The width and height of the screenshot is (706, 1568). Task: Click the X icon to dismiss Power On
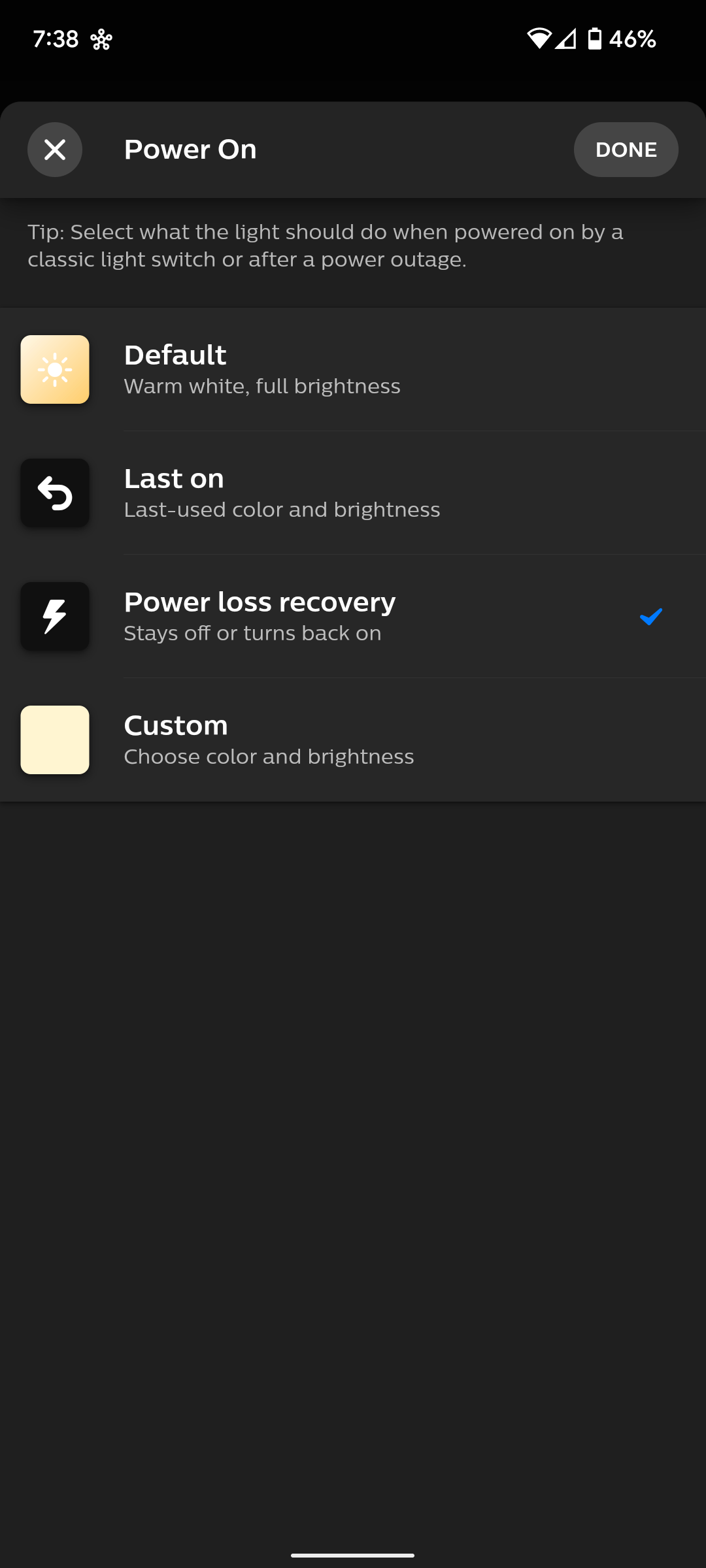(x=55, y=149)
